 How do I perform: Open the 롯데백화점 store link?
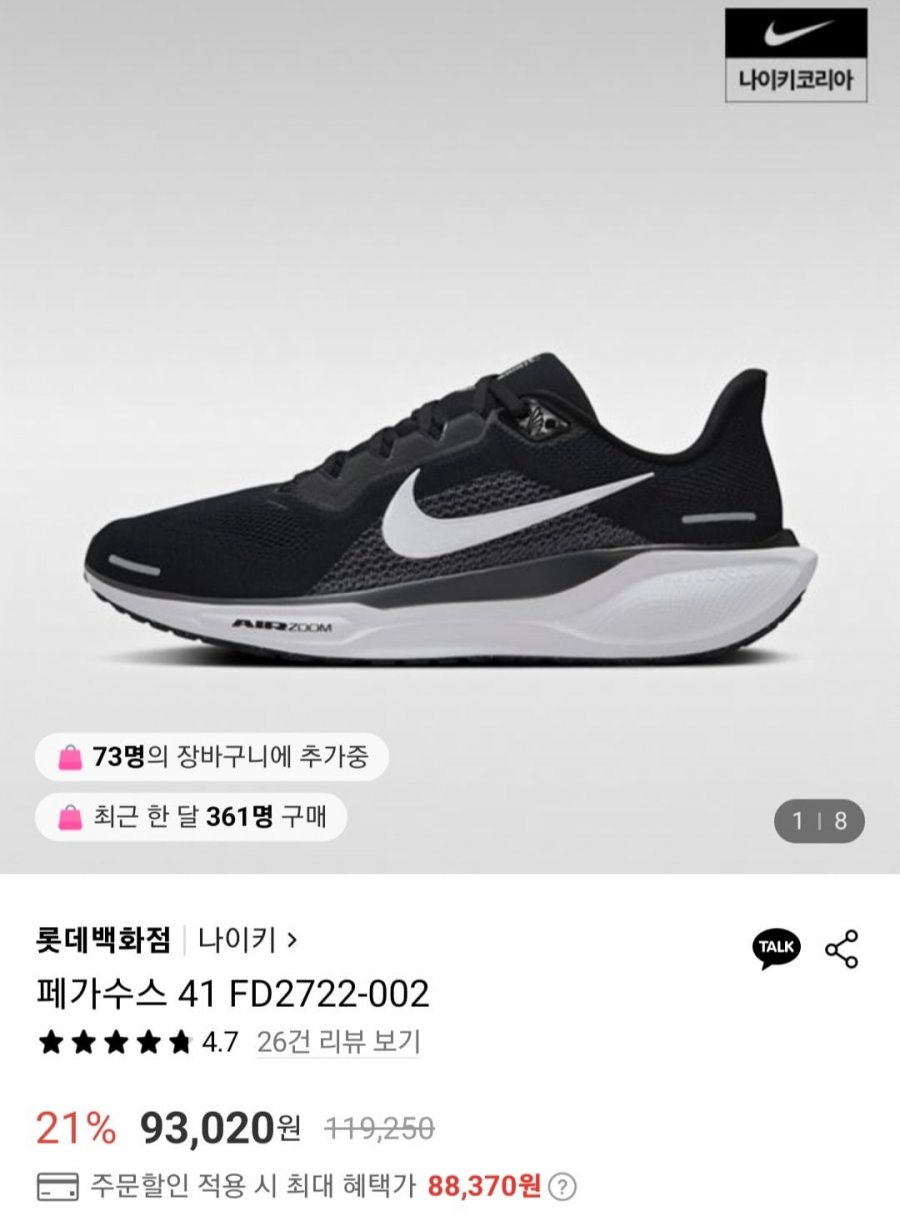coord(103,940)
